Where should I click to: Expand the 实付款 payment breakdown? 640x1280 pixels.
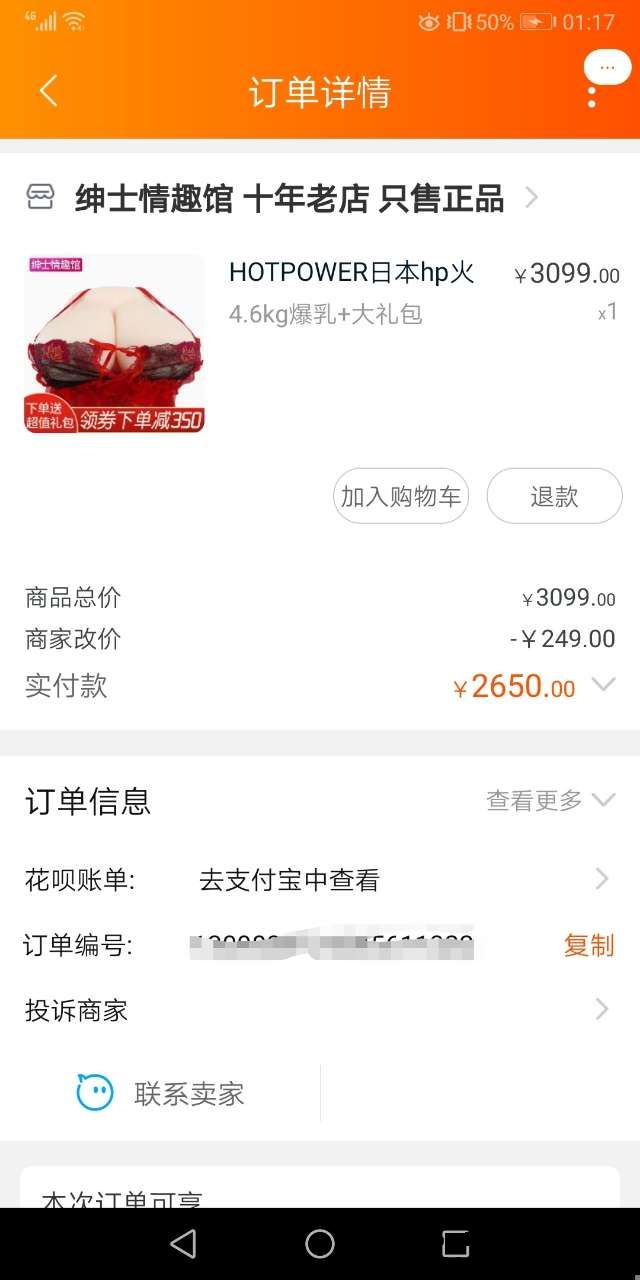point(603,685)
